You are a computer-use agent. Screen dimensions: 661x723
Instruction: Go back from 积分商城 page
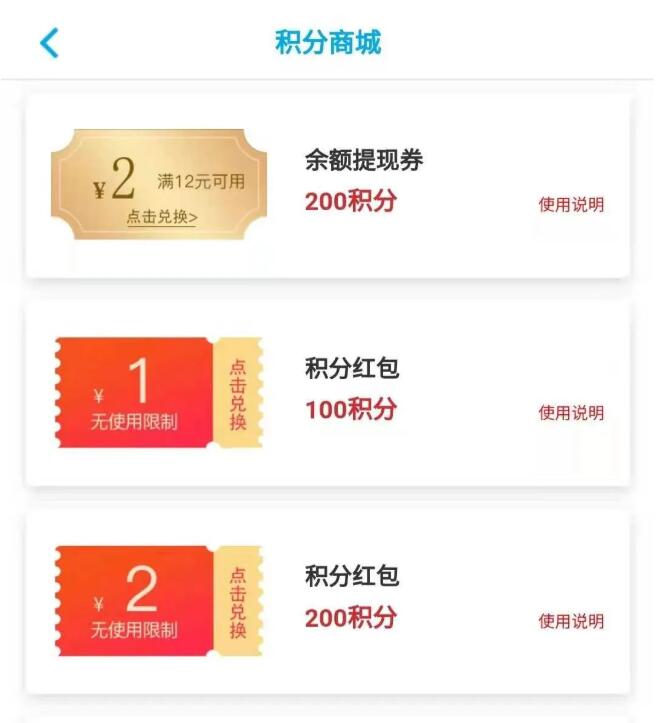(48, 43)
